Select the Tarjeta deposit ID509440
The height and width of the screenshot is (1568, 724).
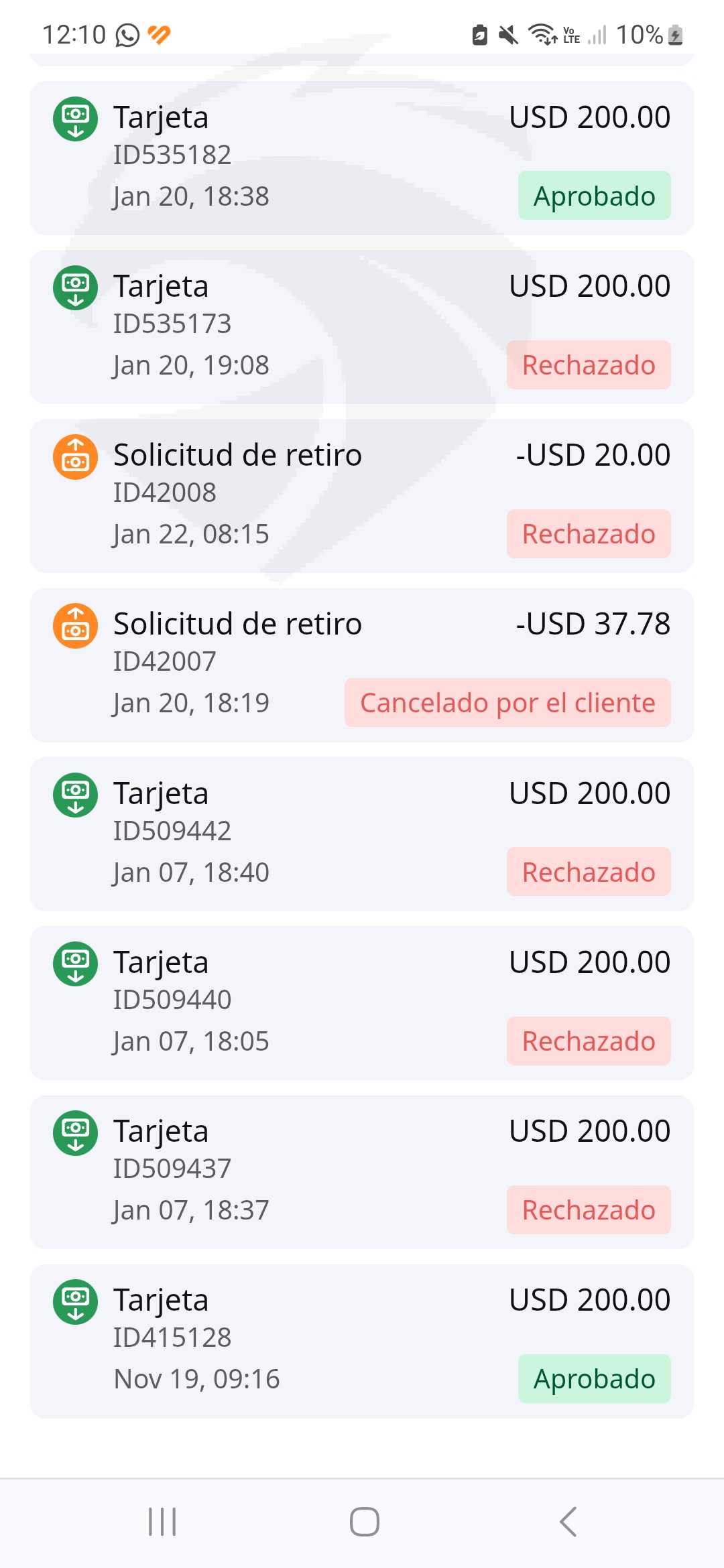(362, 1003)
